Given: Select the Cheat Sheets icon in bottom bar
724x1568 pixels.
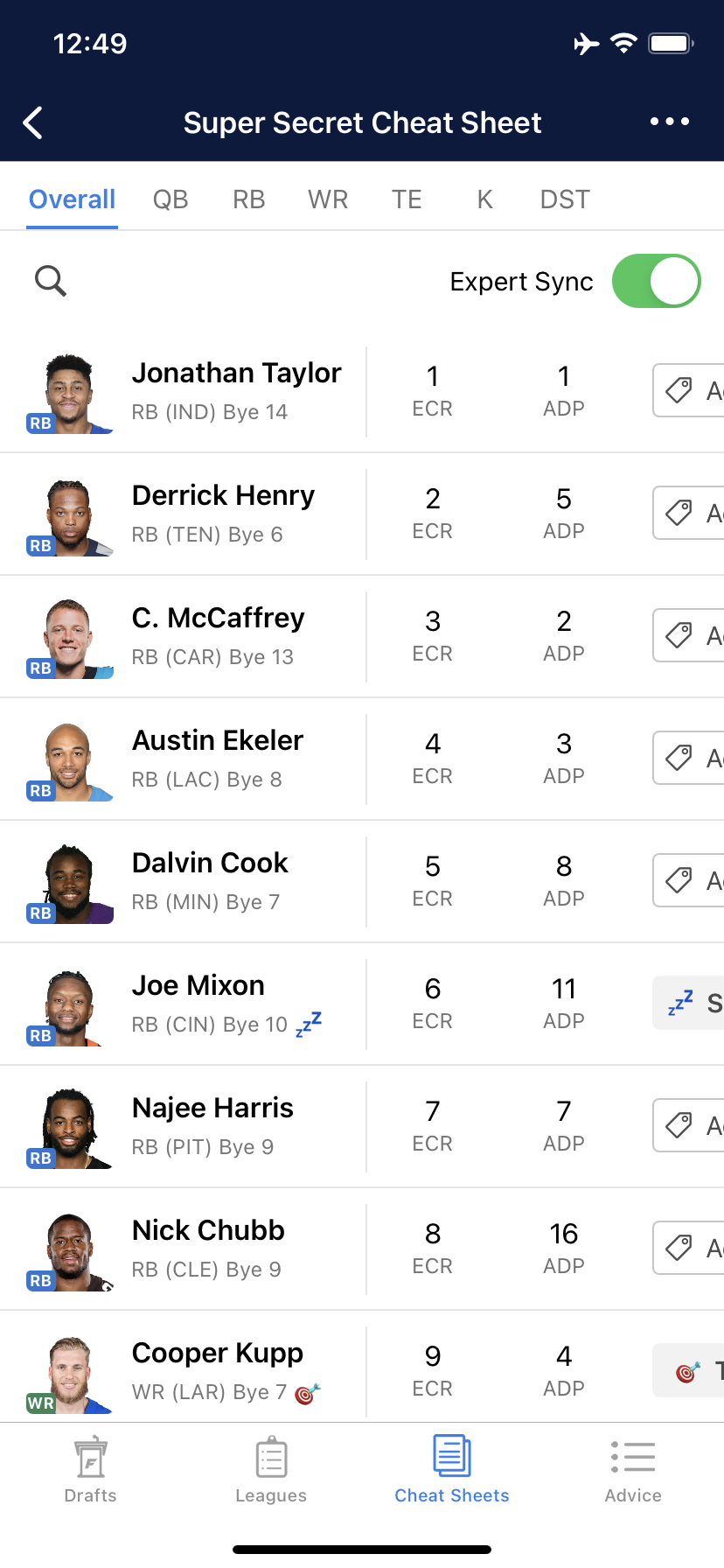Looking at the screenshot, I should (x=451, y=1468).
